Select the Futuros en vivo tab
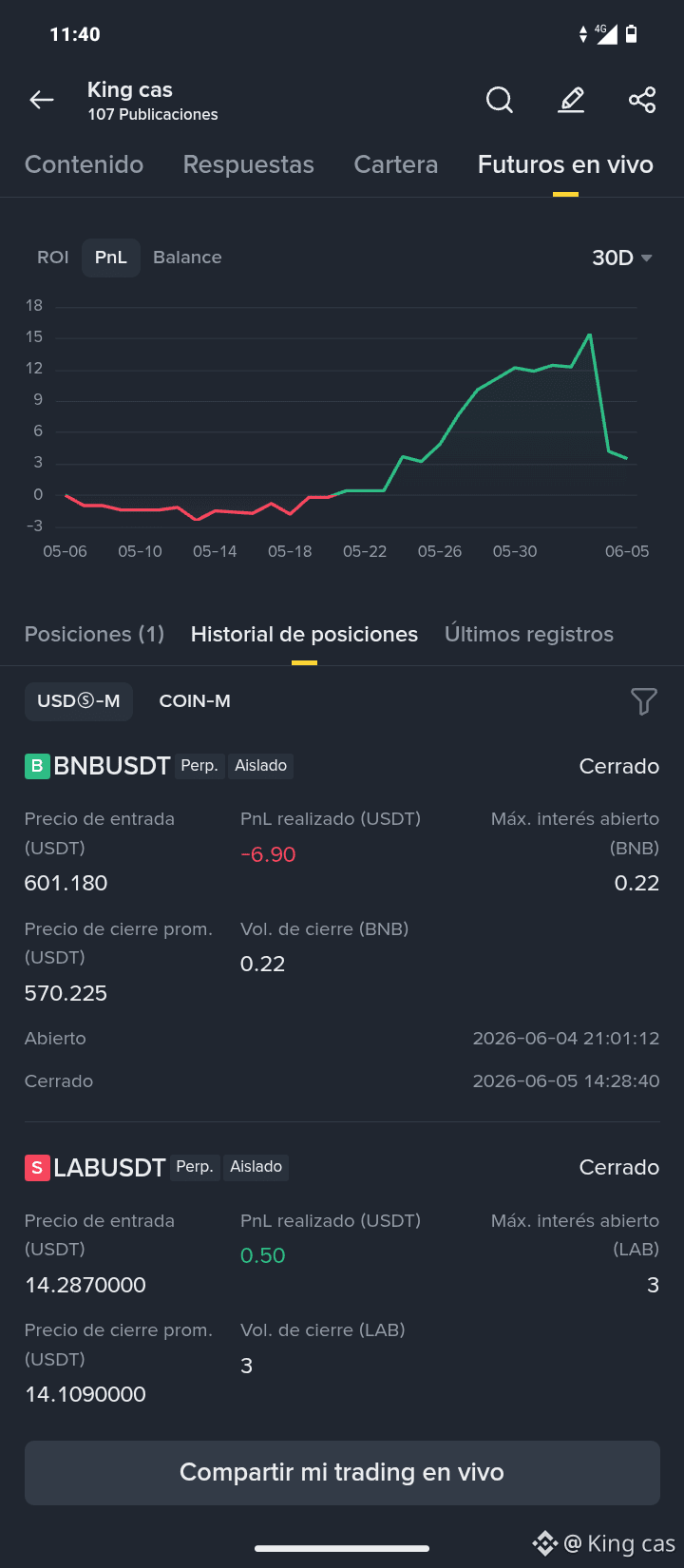The width and height of the screenshot is (684, 1568). 565,164
